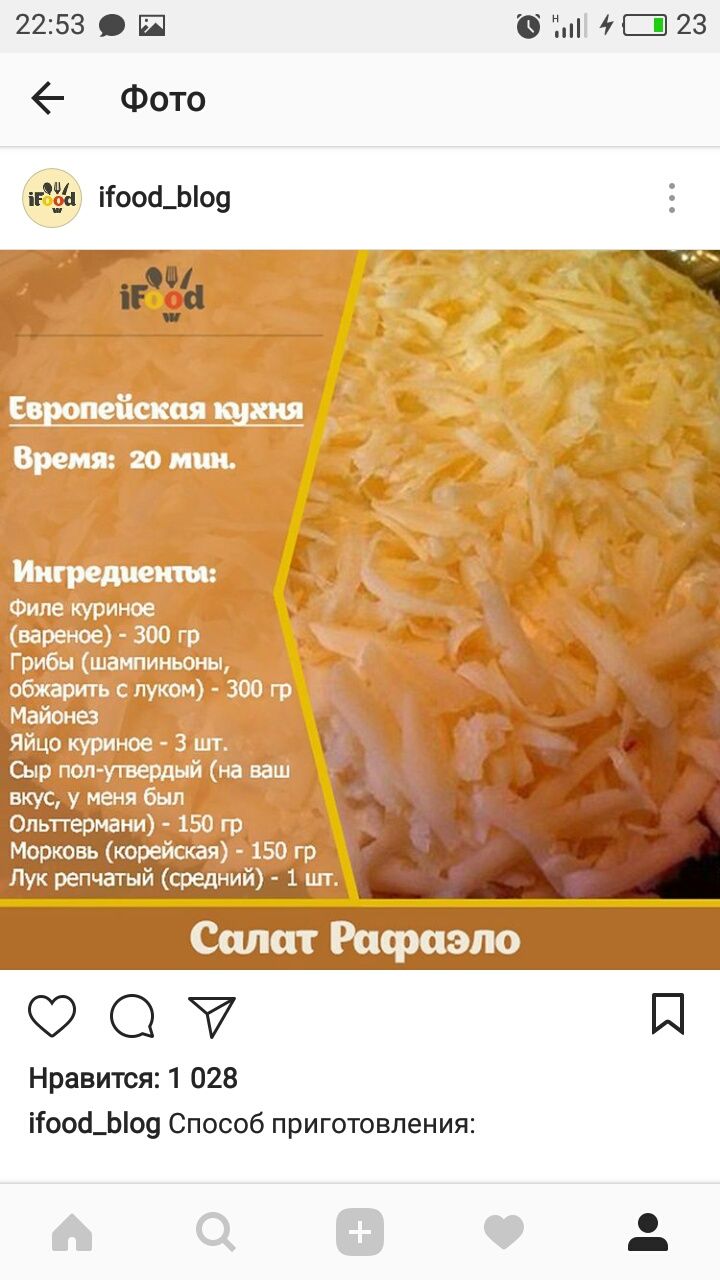Open the Салат Рафаэло recipe photo
The image size is (720, 1280).
click(360, 609)
